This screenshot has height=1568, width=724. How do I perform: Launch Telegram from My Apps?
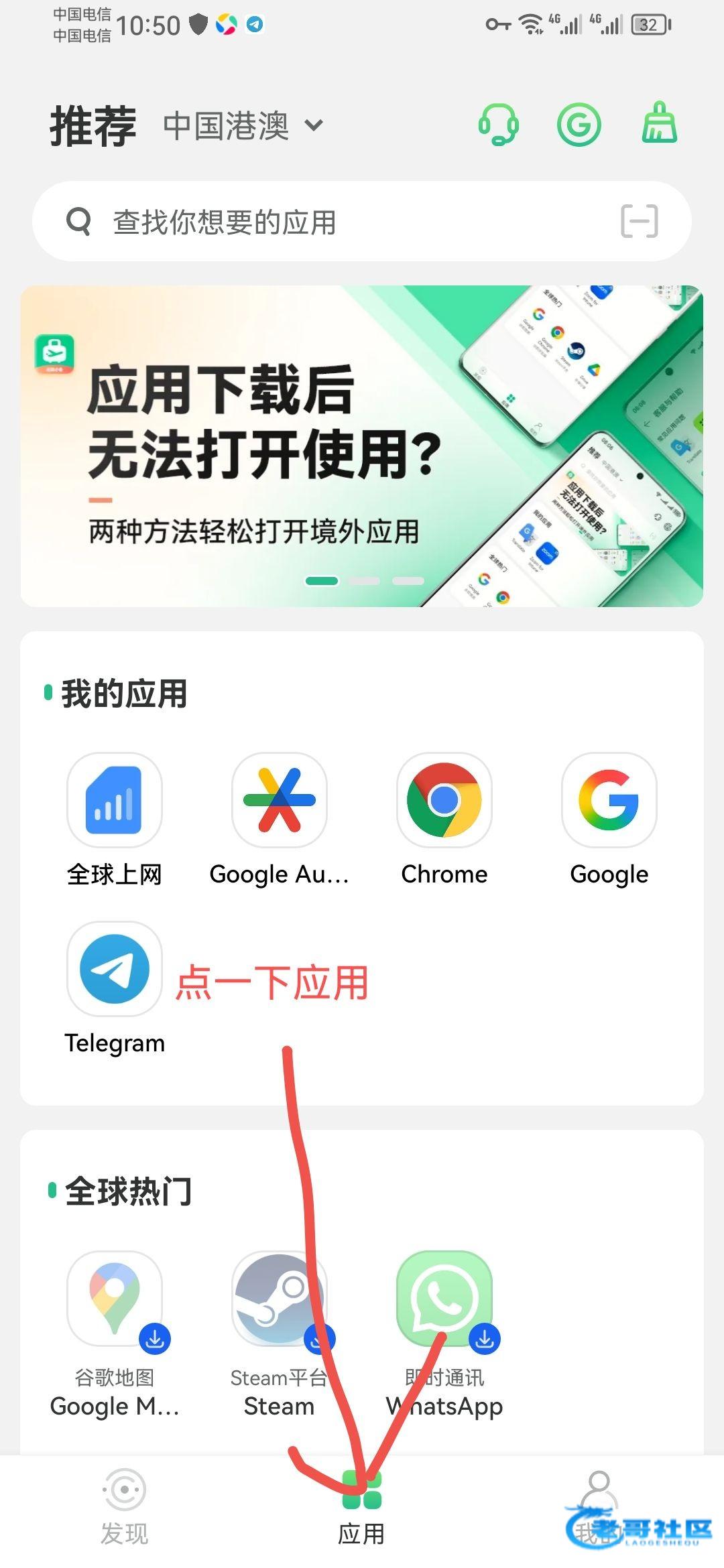pyautogui.click(x=115, y=969)
